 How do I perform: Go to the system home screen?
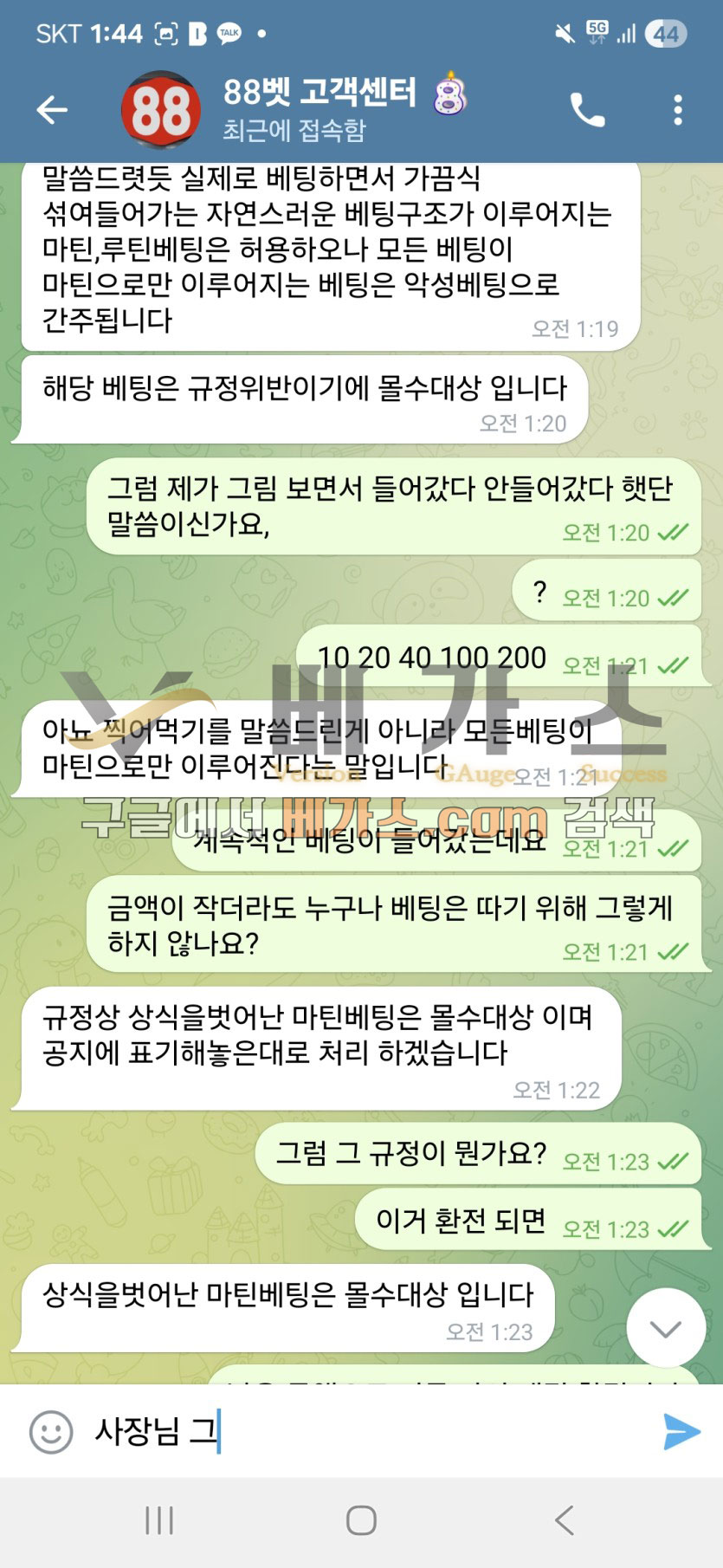point(361,1520)
